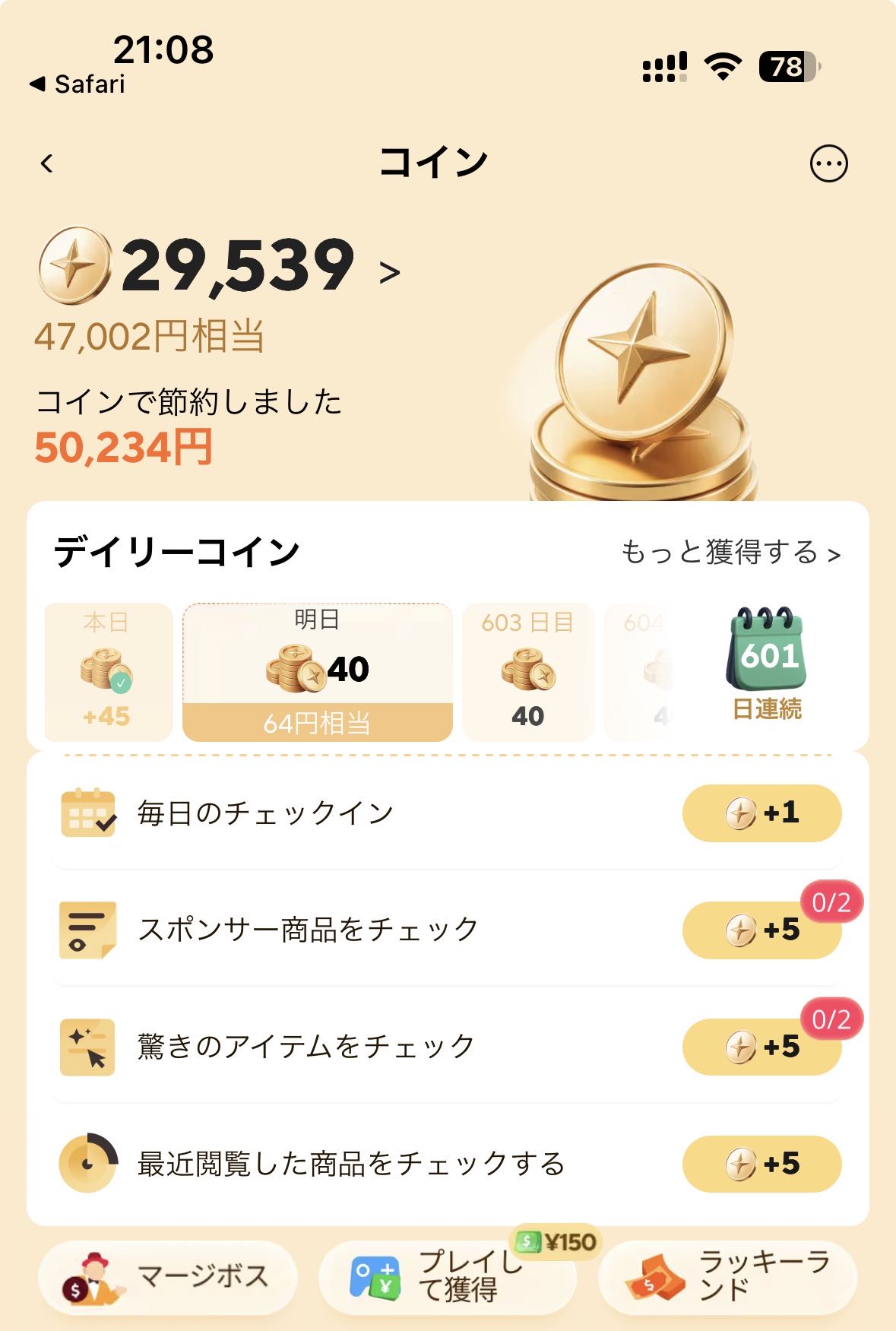Select the 明日 40 coin card
The height and width of the screenshot is (1331, 896).
coord(318,672)
